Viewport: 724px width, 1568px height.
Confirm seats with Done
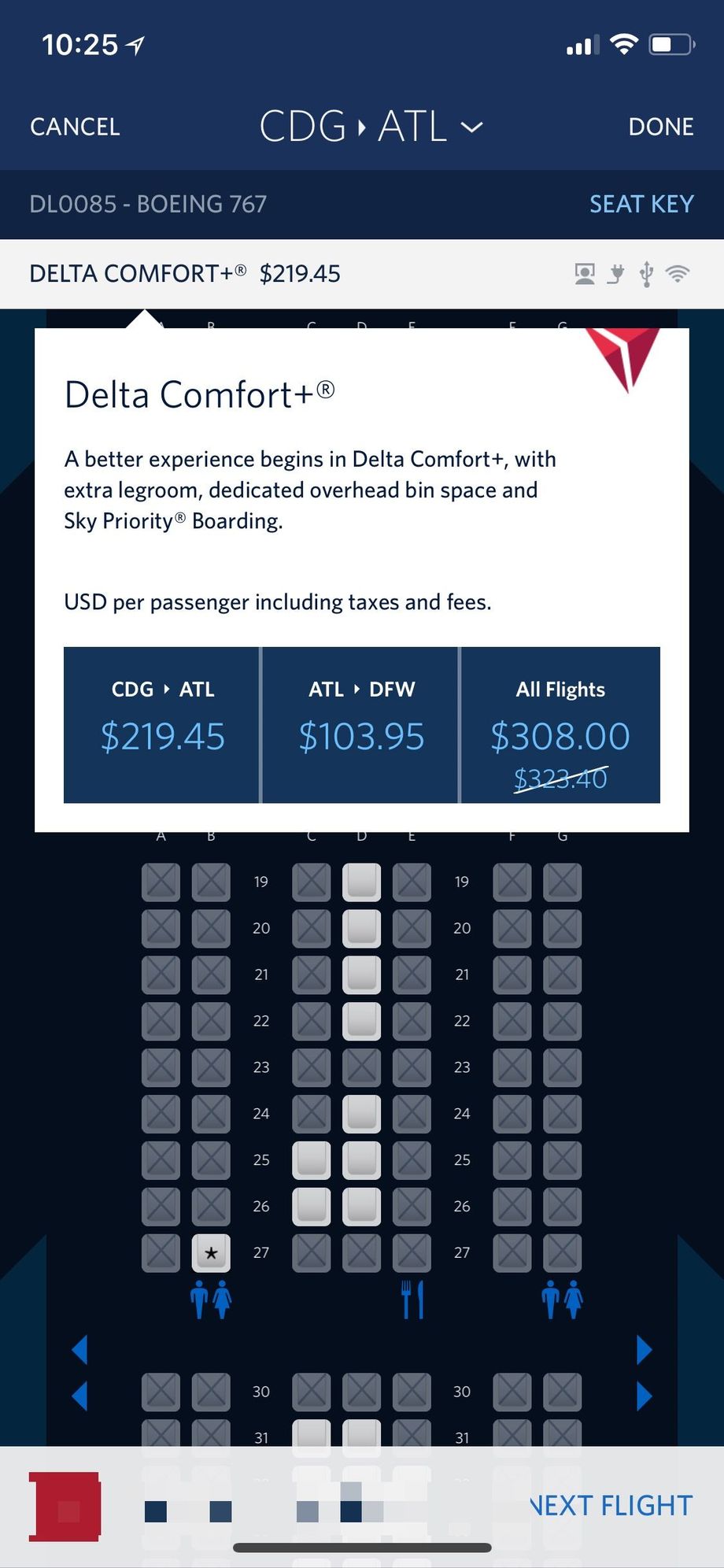(660, 127)
